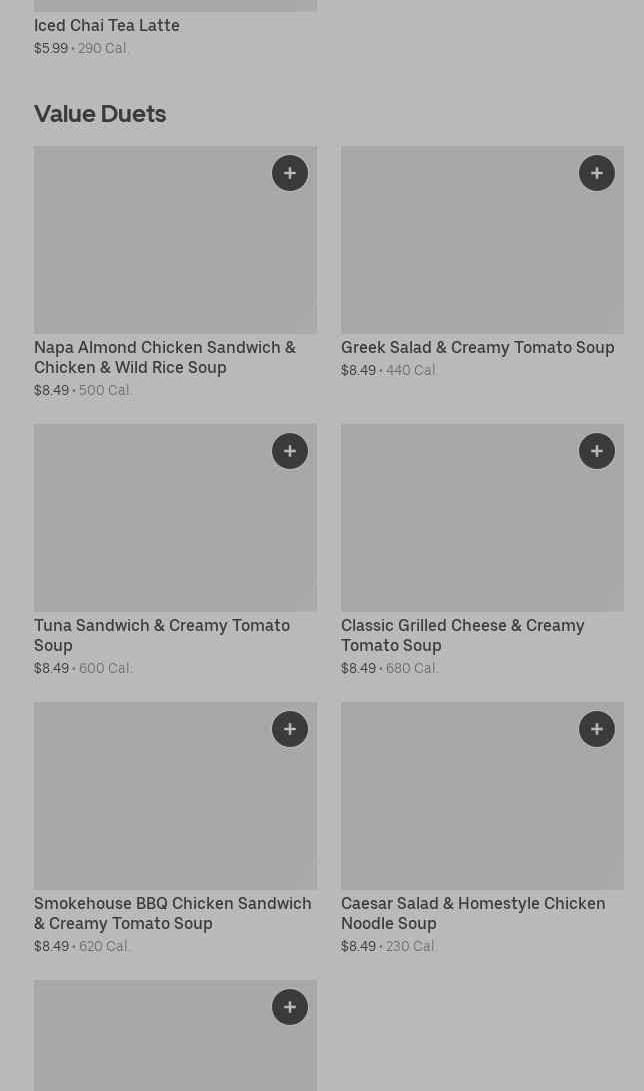Add Napa Almond Chicken Sandwich duet to cart
The image size is (644, 1091).
tap(290, 173)
